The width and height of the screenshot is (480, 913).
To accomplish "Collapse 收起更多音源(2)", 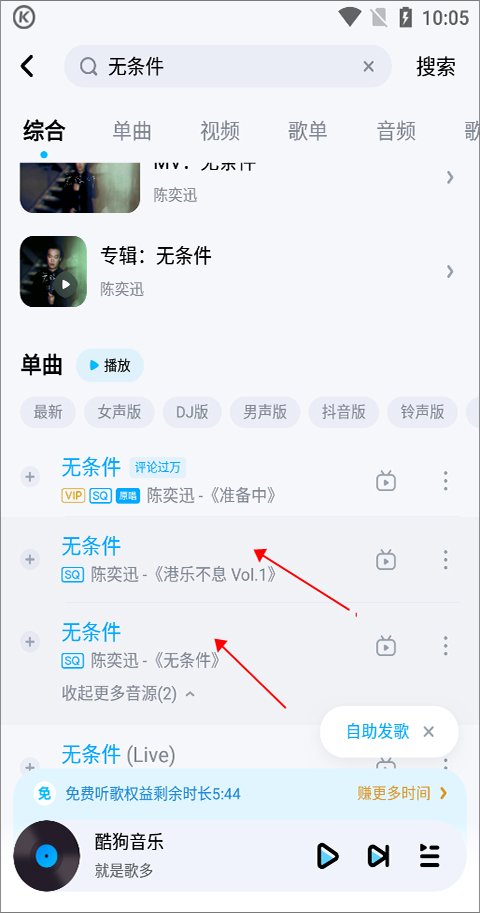I will point(129,694).
